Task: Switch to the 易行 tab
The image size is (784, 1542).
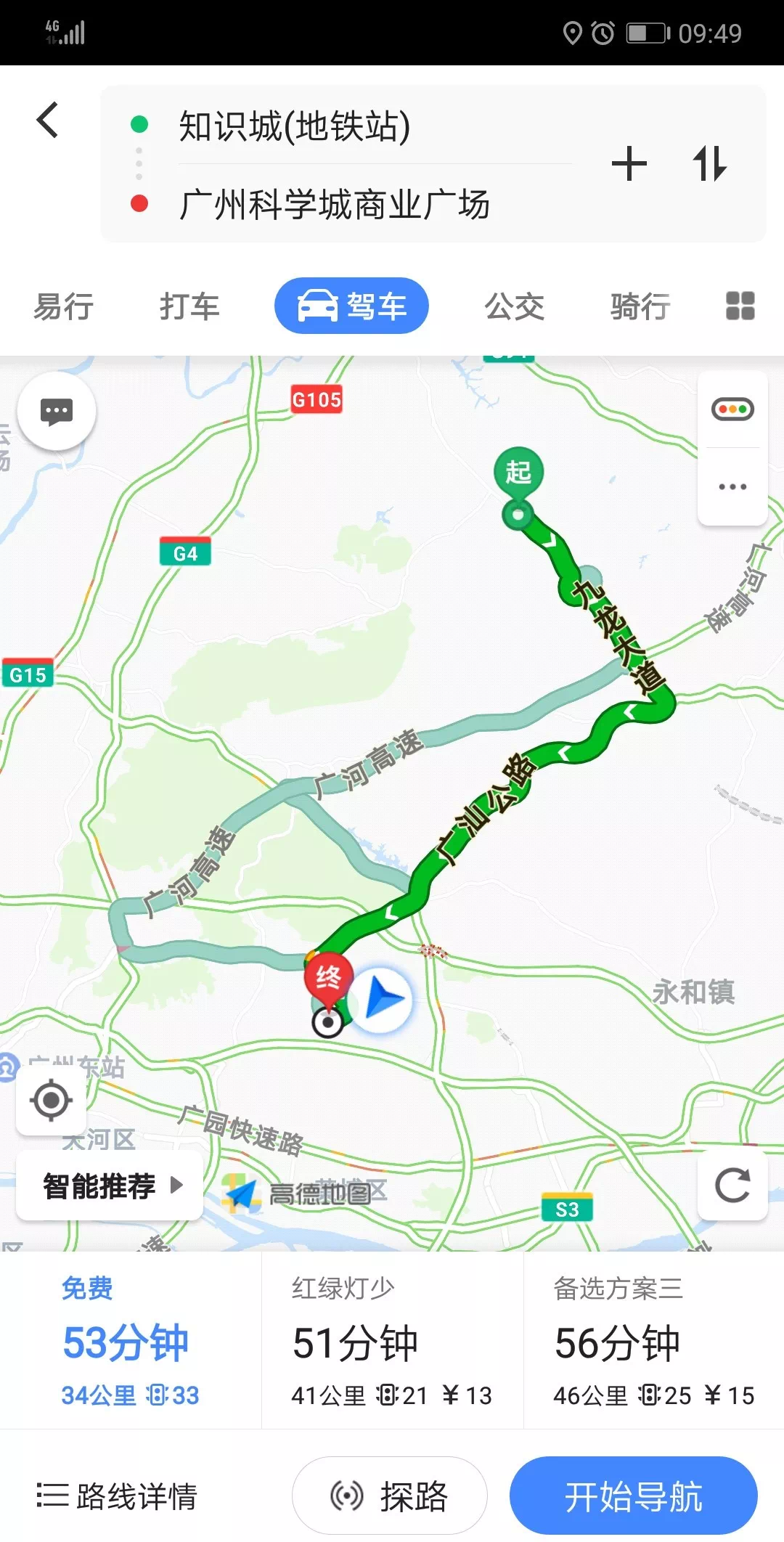Action: tap(64, 306)
